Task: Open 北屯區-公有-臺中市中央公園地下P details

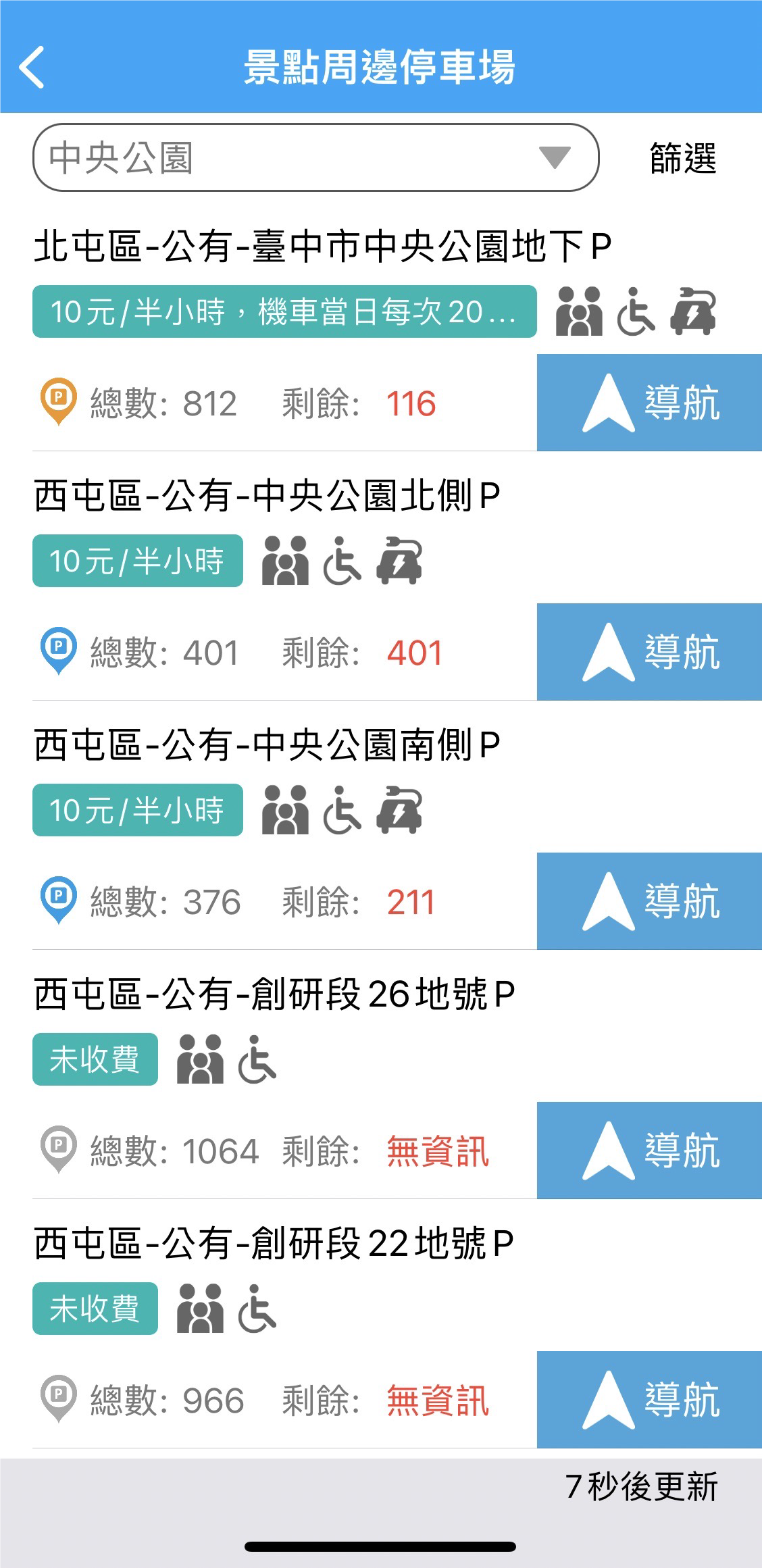Action: [x=322, y=246]
